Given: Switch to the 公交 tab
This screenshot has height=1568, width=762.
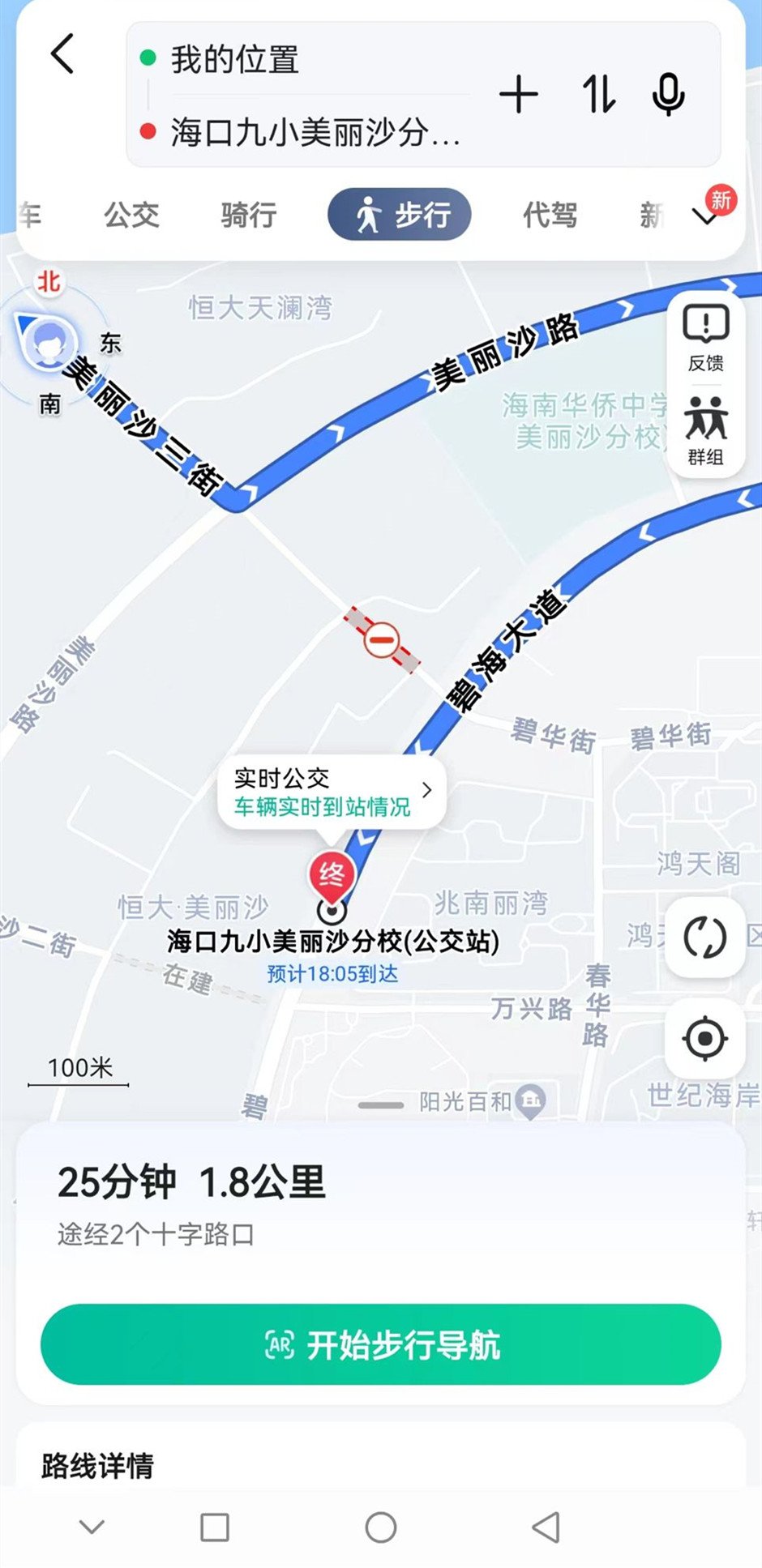Looking at the screenshot, I should pos(131,215).
